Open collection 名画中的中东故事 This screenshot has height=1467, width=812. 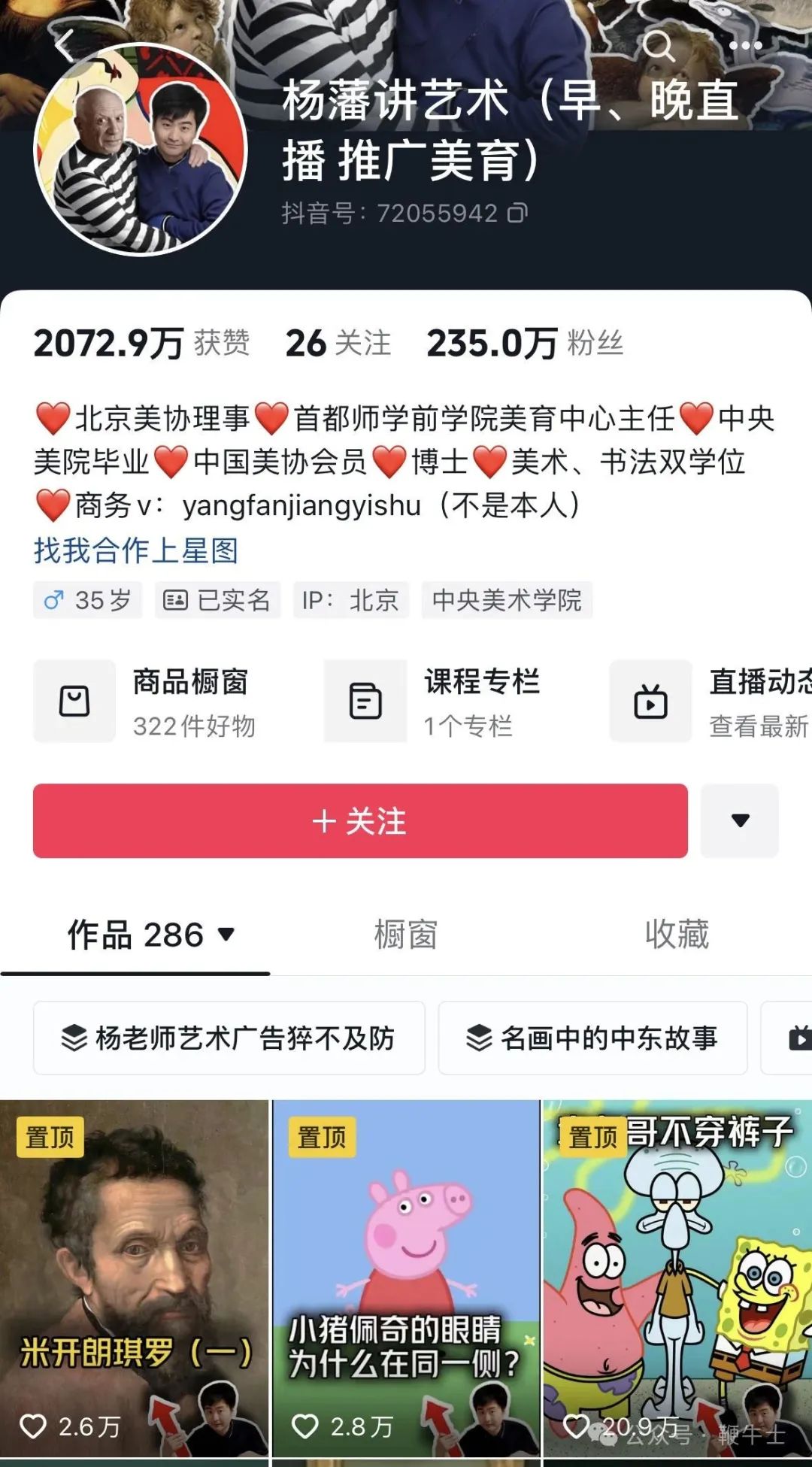tap(592, 1038)
